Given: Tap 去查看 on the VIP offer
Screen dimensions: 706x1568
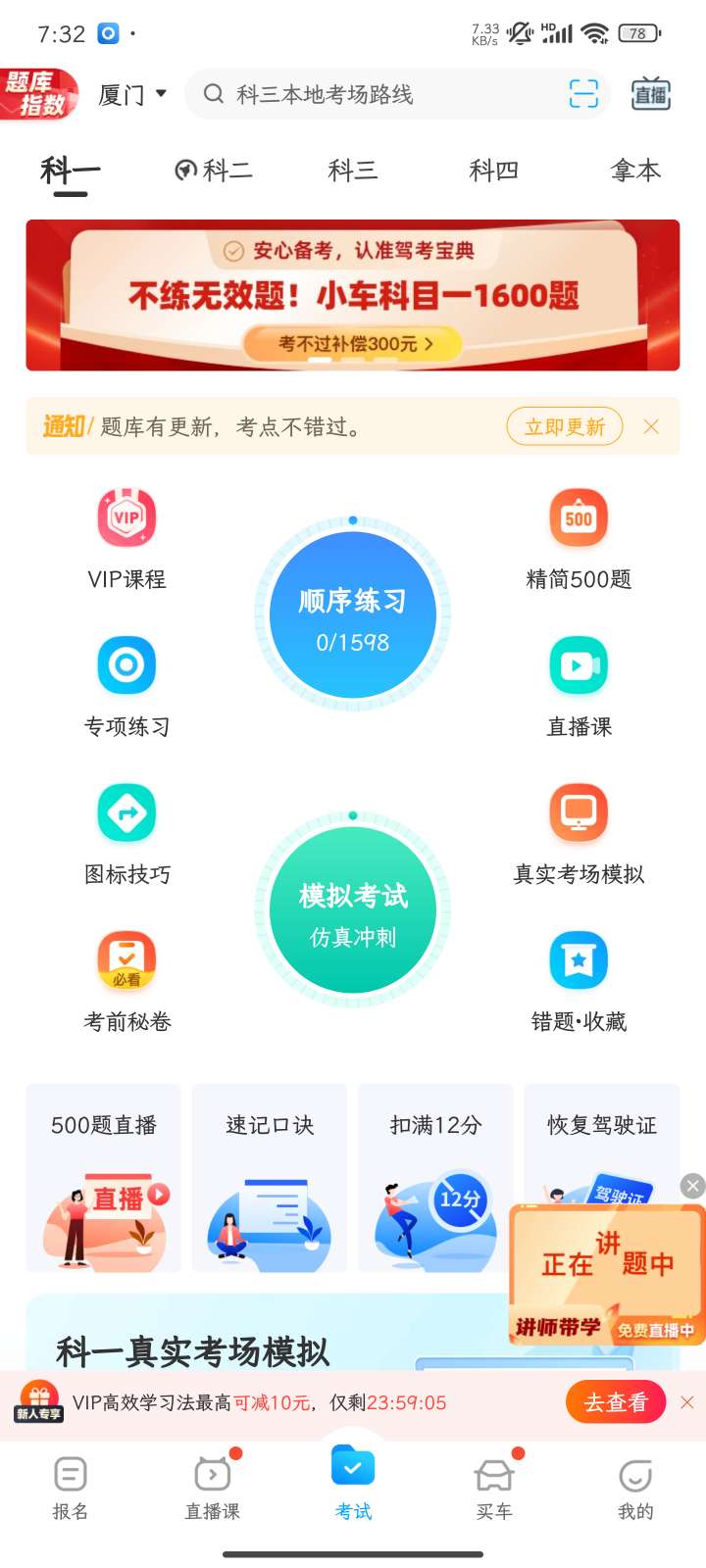Looking at the screenshot, I should 616,1402.
